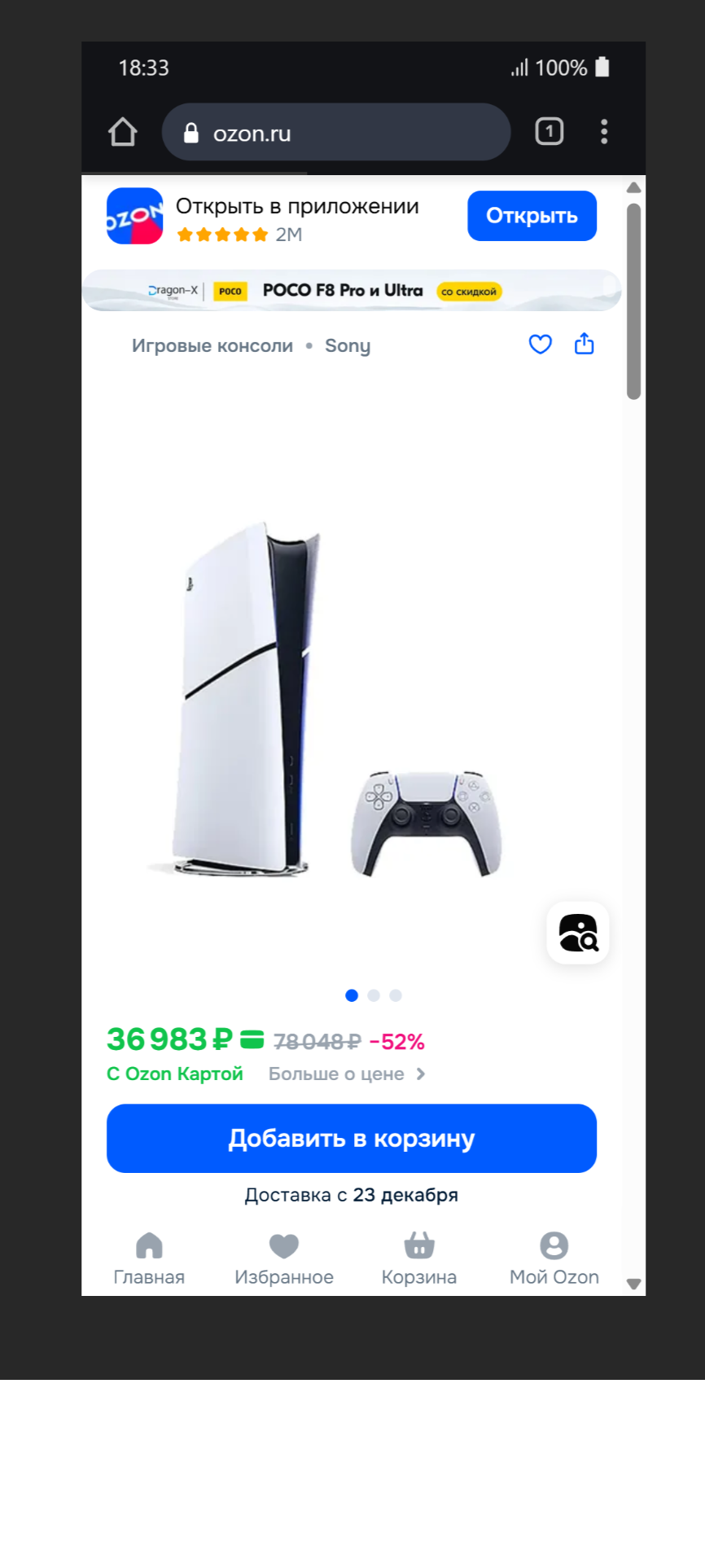Open the browser tab switcher

[550, 132]
